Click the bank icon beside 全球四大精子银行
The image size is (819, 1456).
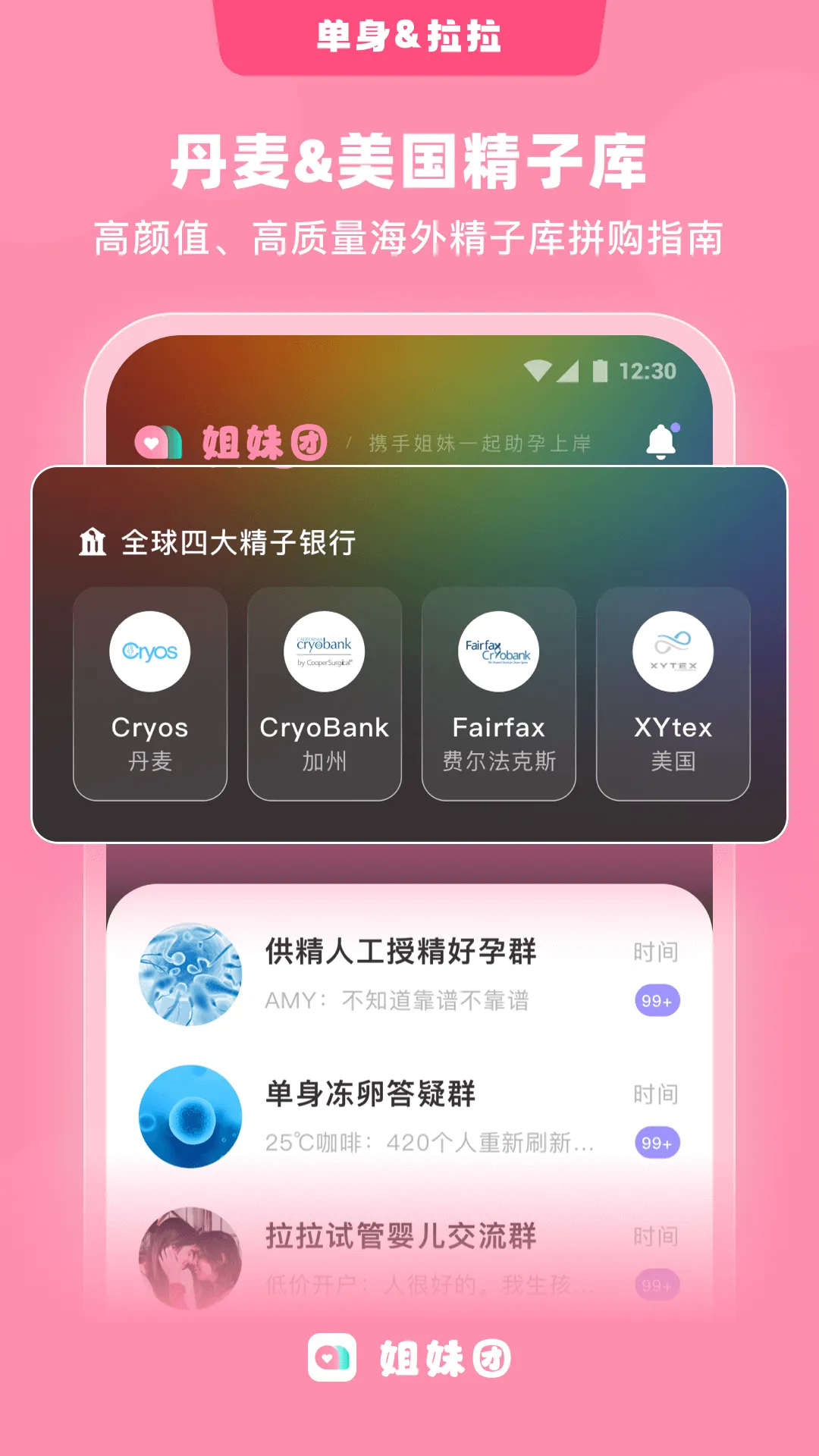click(93, 541)
